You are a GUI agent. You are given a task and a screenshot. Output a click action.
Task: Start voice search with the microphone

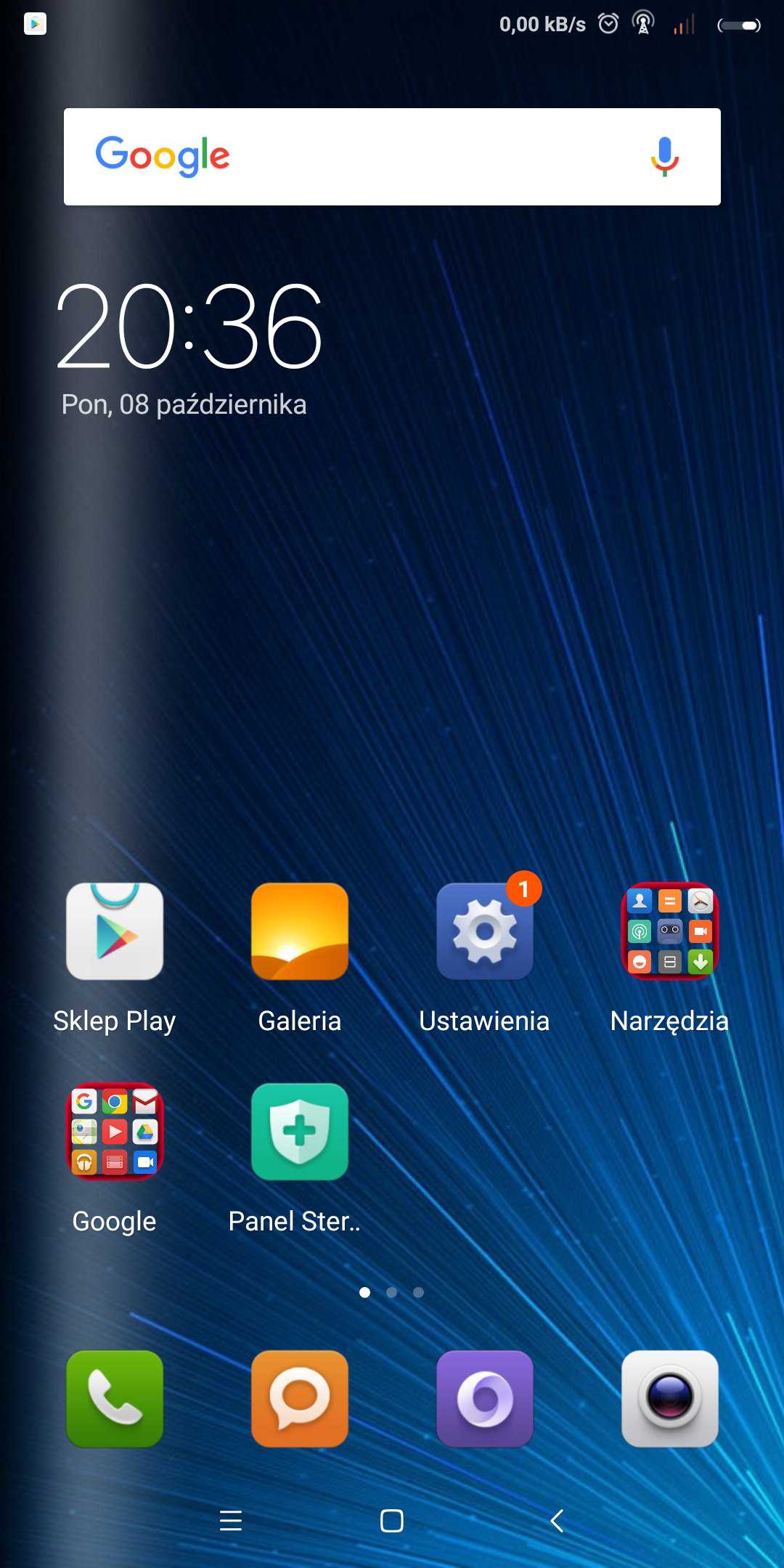[664, 157]
